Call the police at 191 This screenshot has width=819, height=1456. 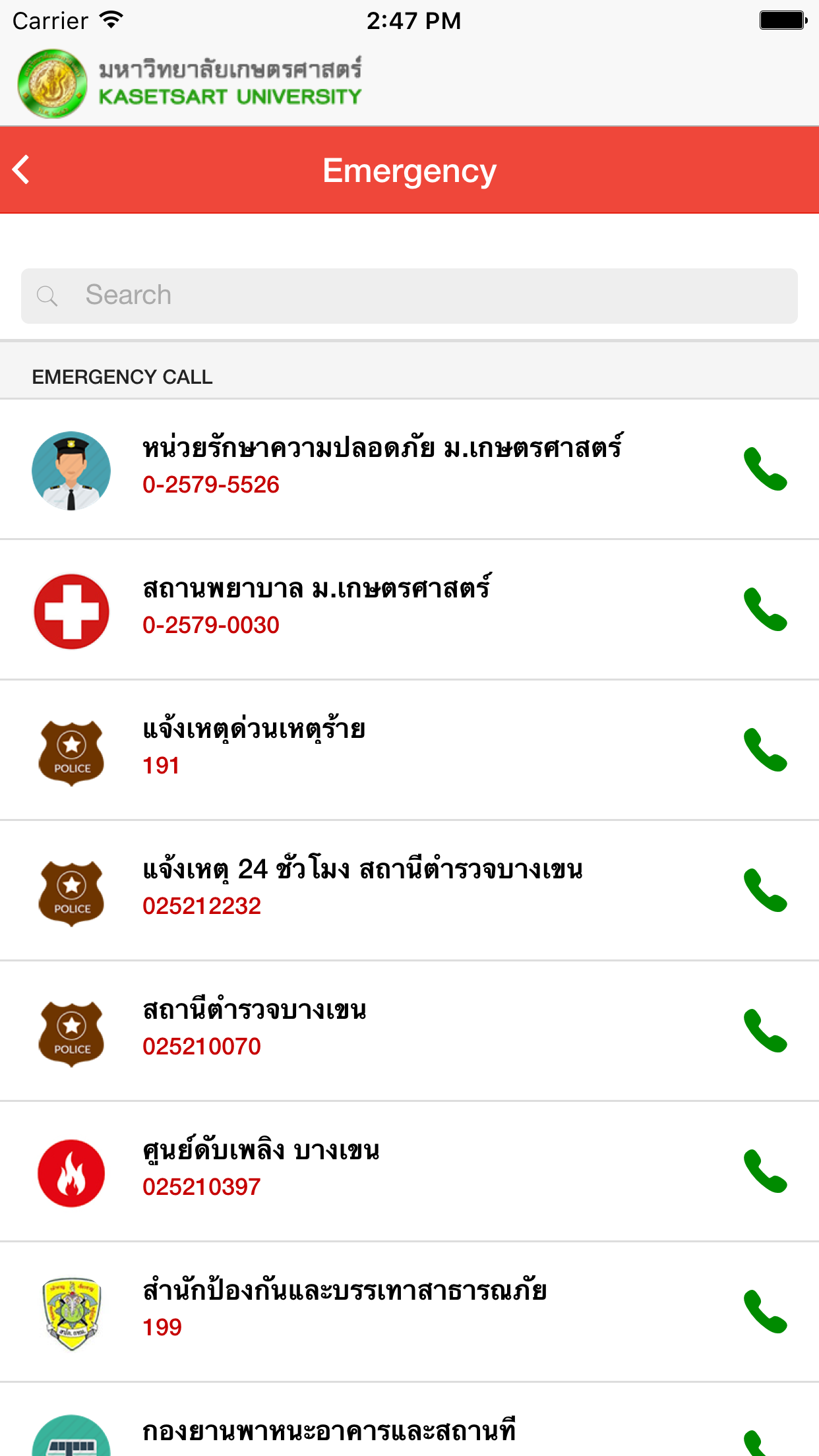tap(765, 750)
